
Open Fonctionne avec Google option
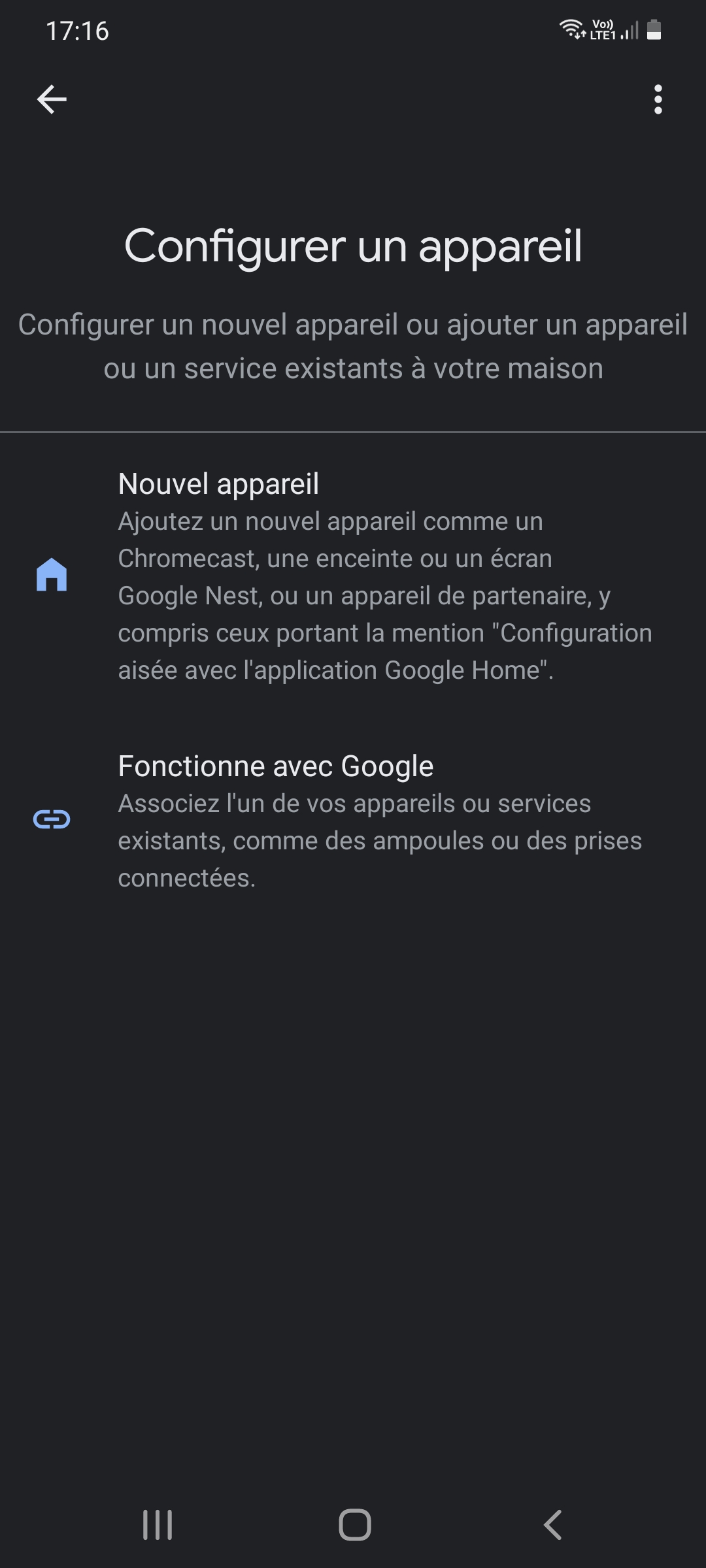(353, 820)
